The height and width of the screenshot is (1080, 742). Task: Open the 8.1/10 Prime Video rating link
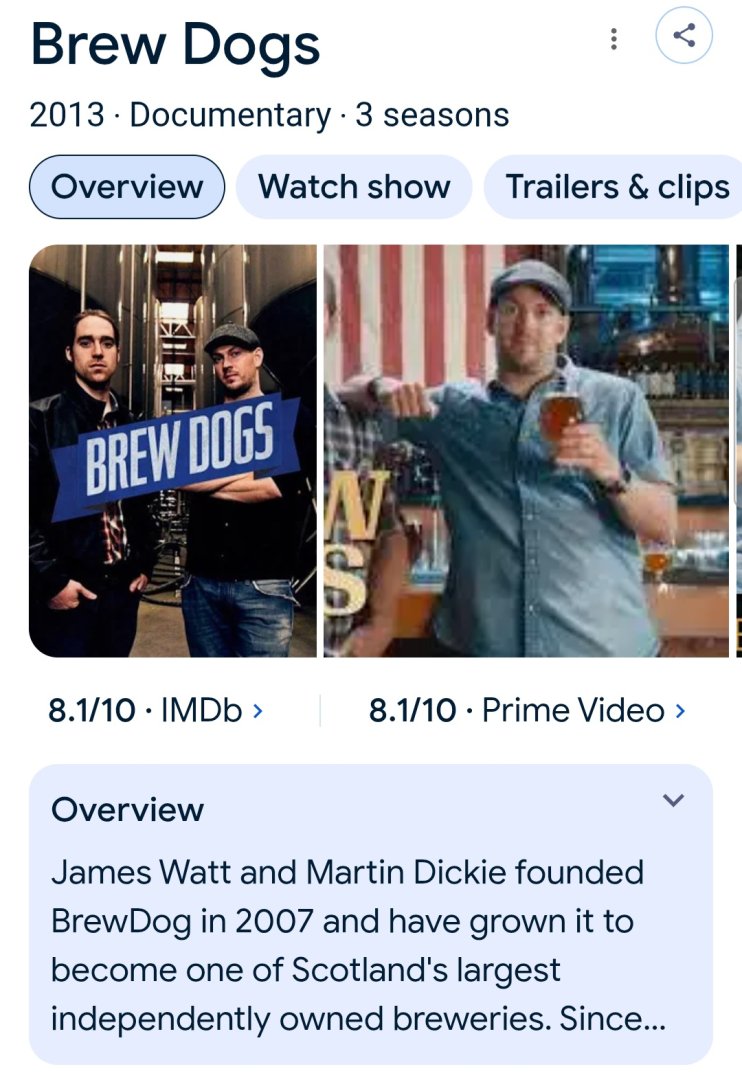(527, 711)
